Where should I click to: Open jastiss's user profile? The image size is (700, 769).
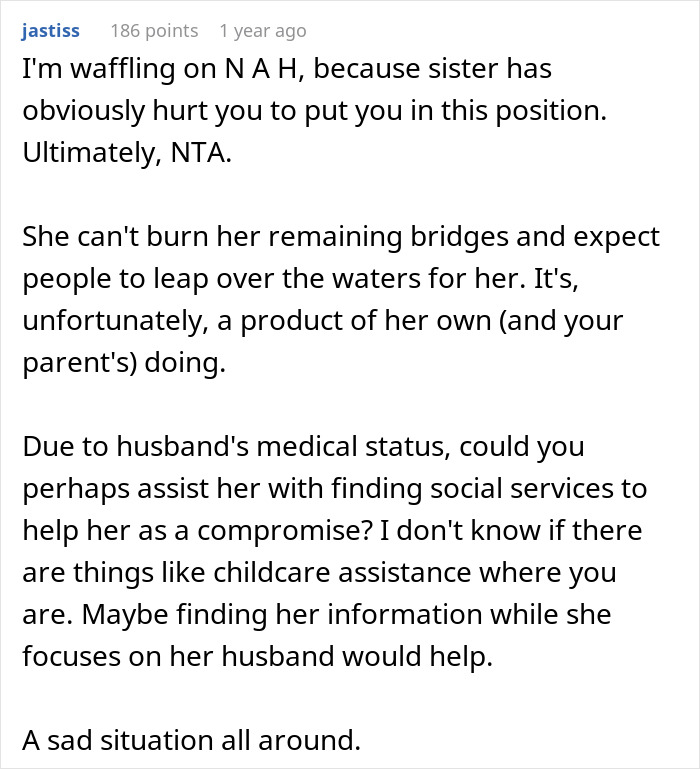49,31
